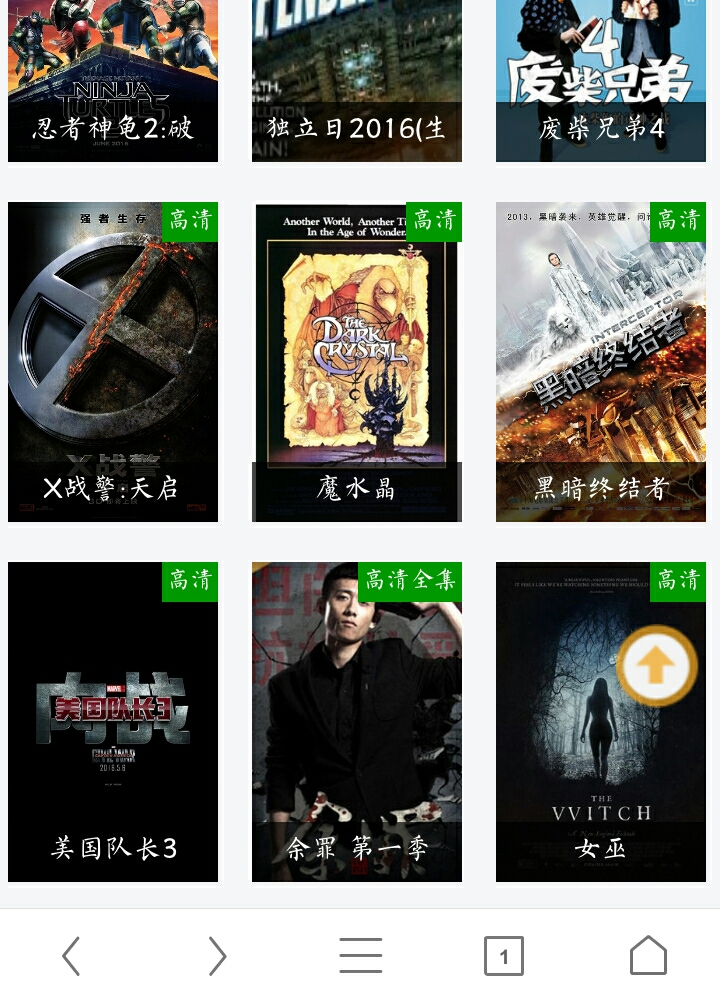Open the browser menu via hamburger icon
Viewport: 720px width, 1004px height.
(360, 956)
